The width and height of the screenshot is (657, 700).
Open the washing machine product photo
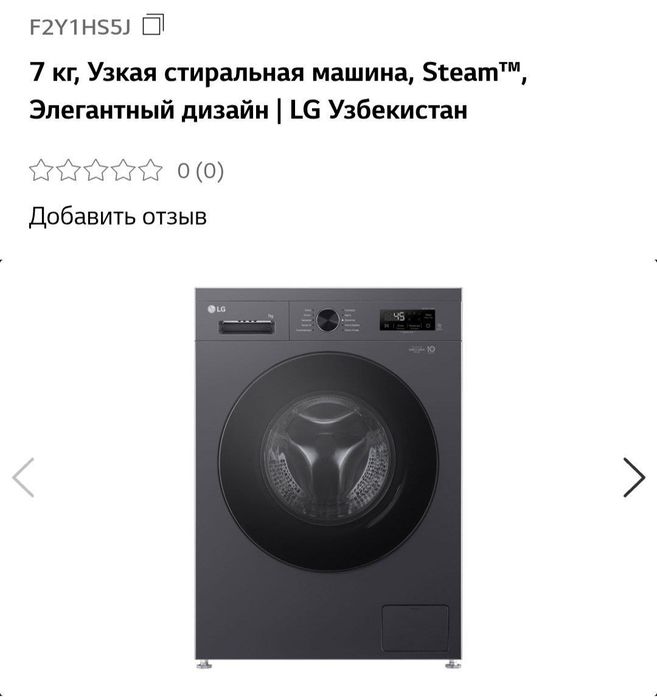(328, 477)
